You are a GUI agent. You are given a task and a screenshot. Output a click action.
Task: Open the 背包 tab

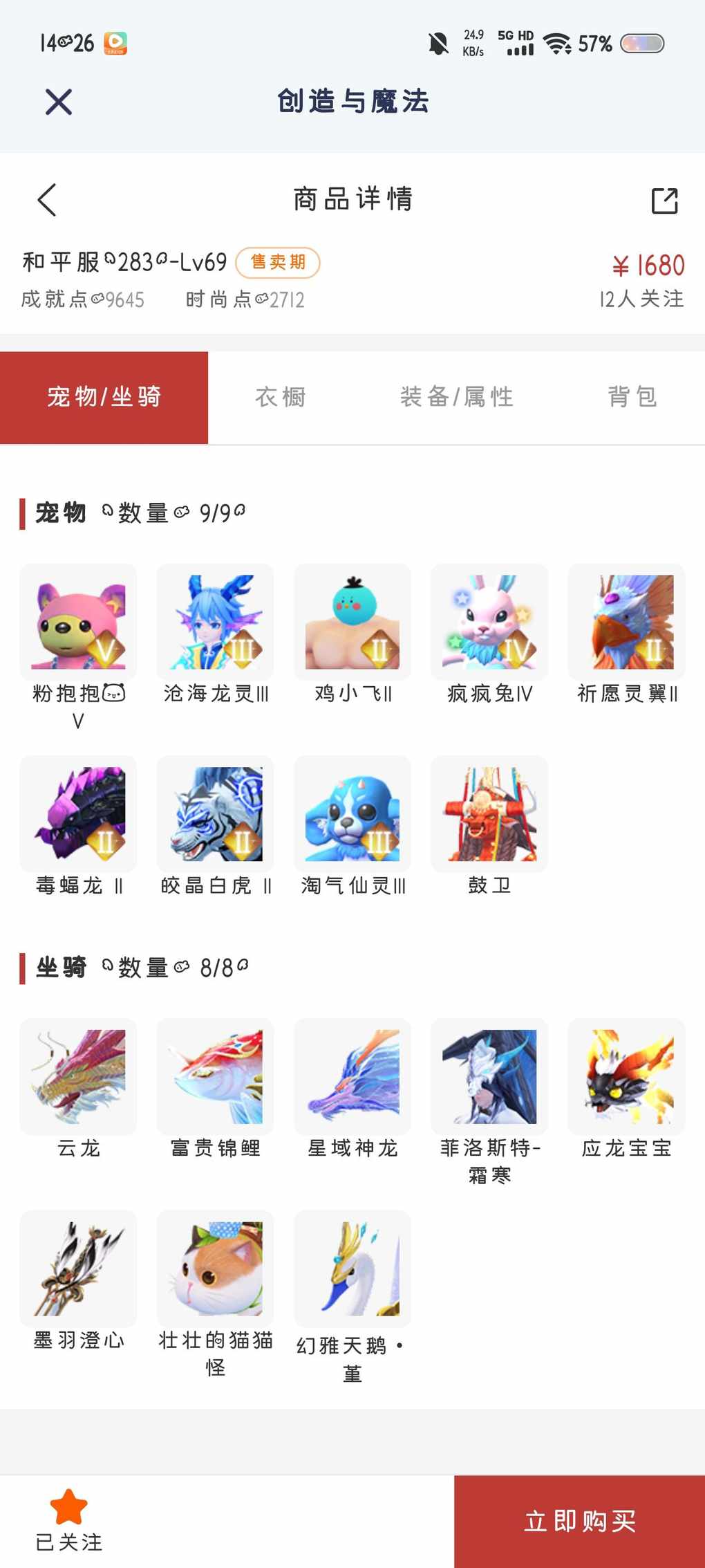[632, 397]
